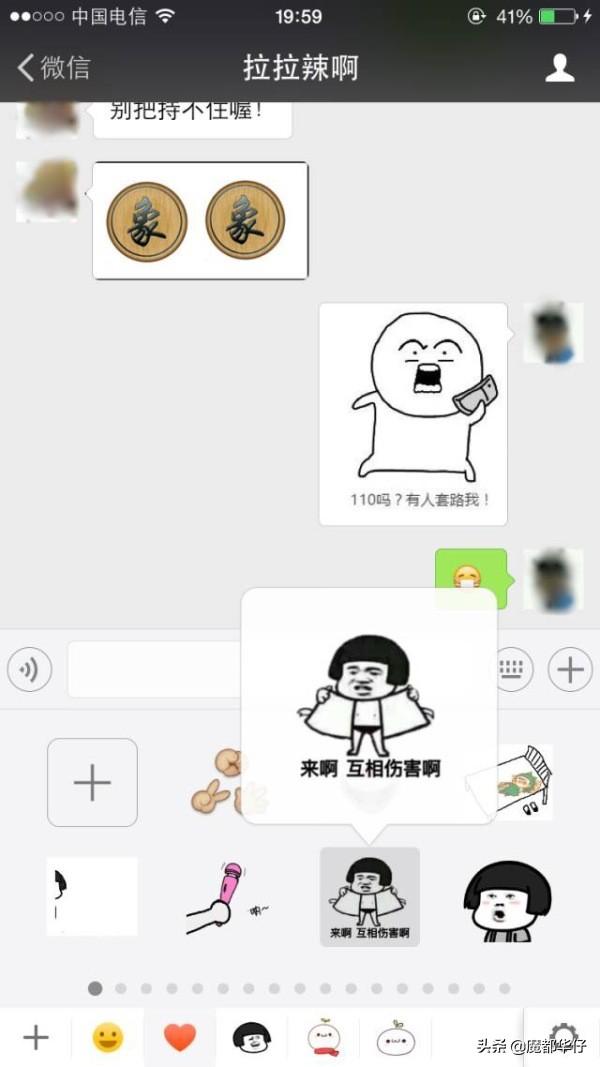Switch to the heart favorites sticker tab

click(180, 1038)
